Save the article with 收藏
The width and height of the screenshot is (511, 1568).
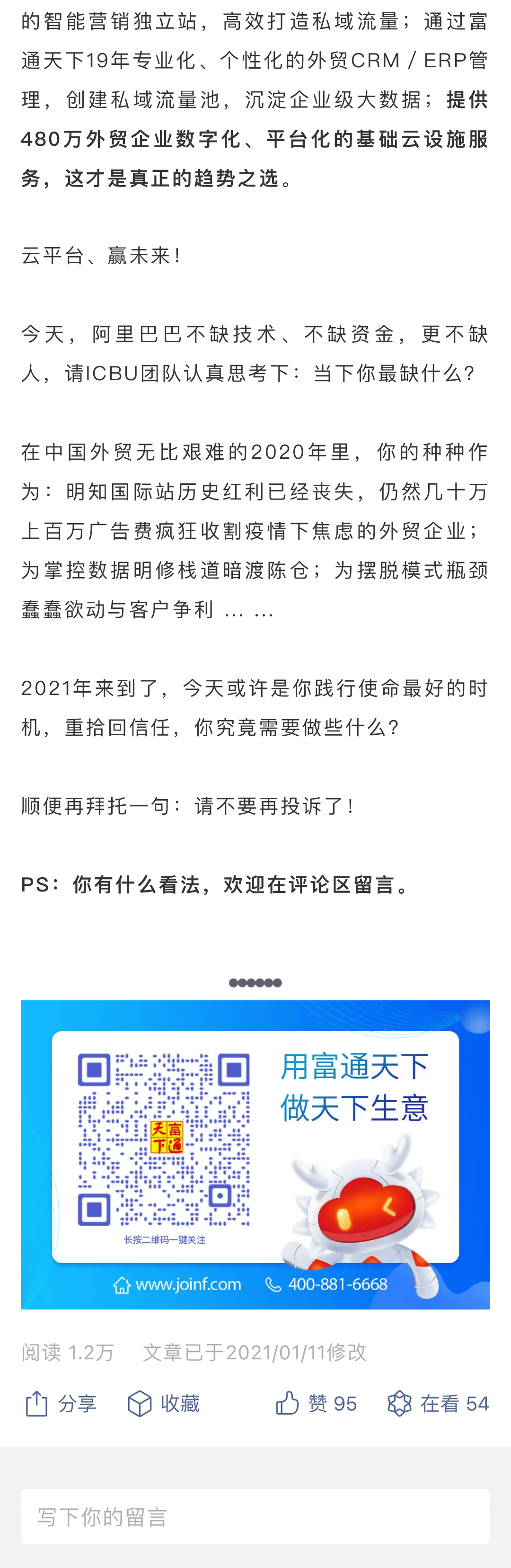164,1404
